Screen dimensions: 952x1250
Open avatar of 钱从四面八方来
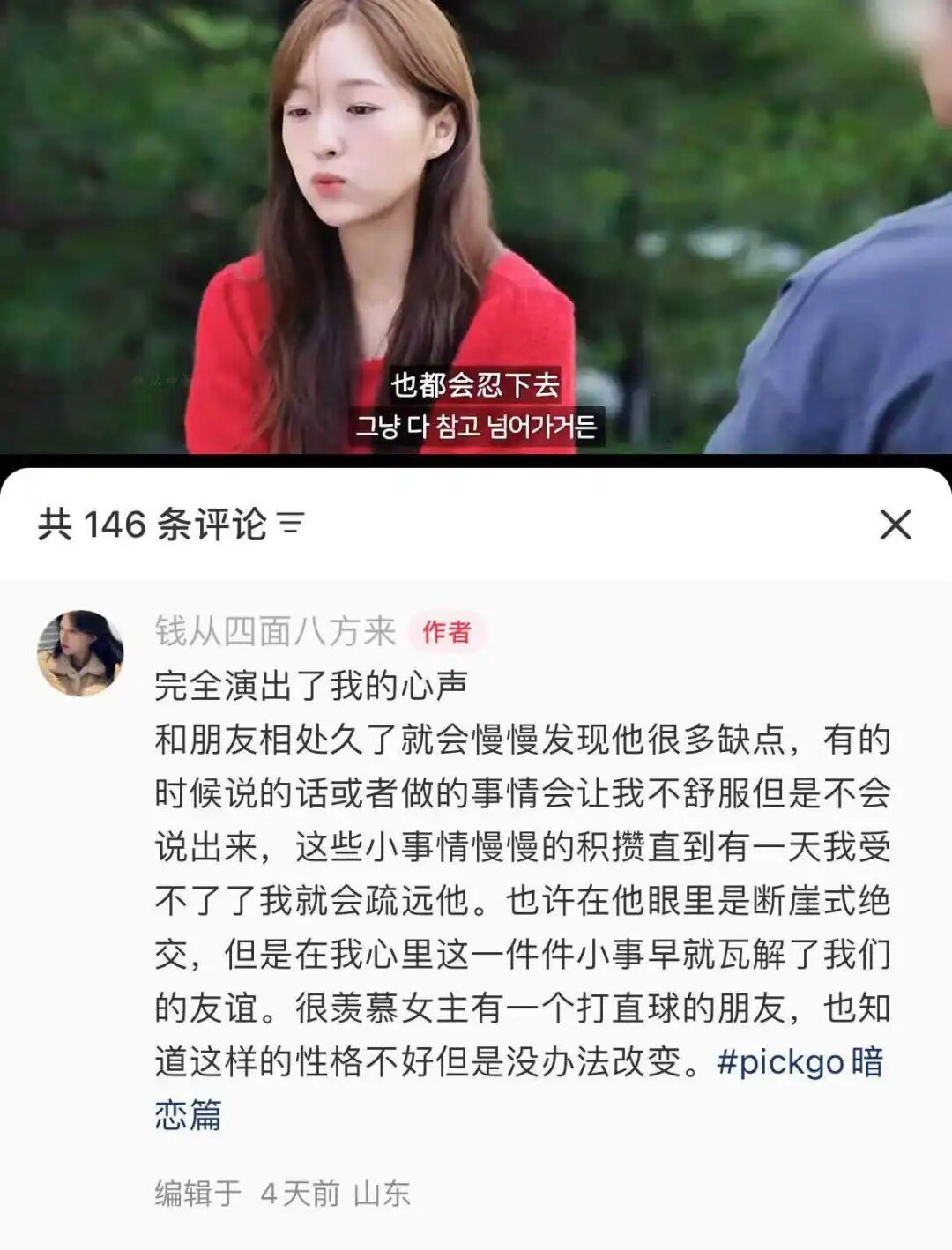click(x=80, y=653)
